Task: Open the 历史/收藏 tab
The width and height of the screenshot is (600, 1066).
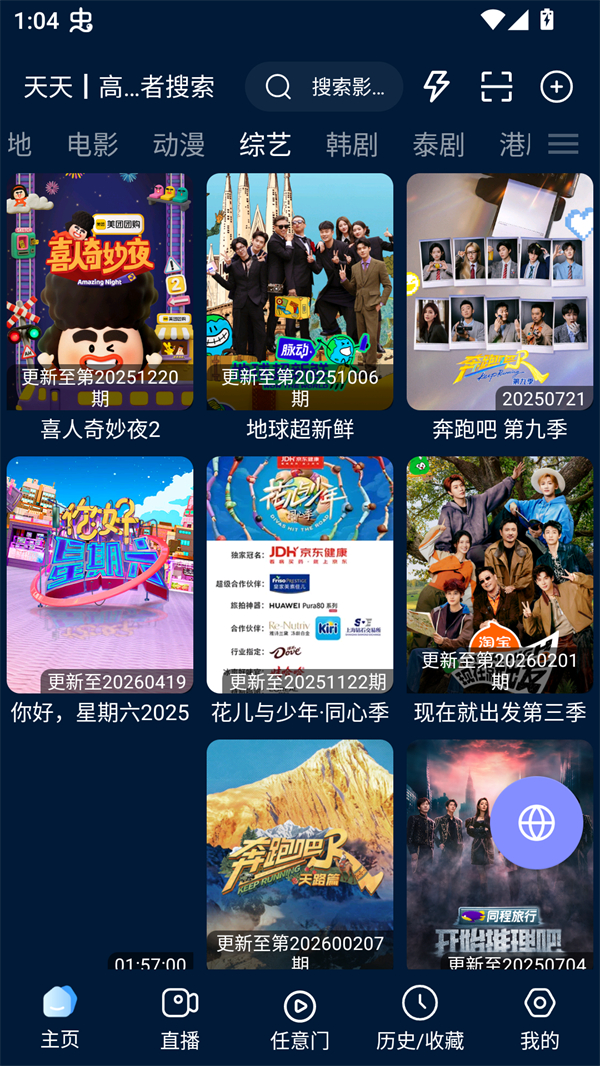Action: click(420, 1018)
